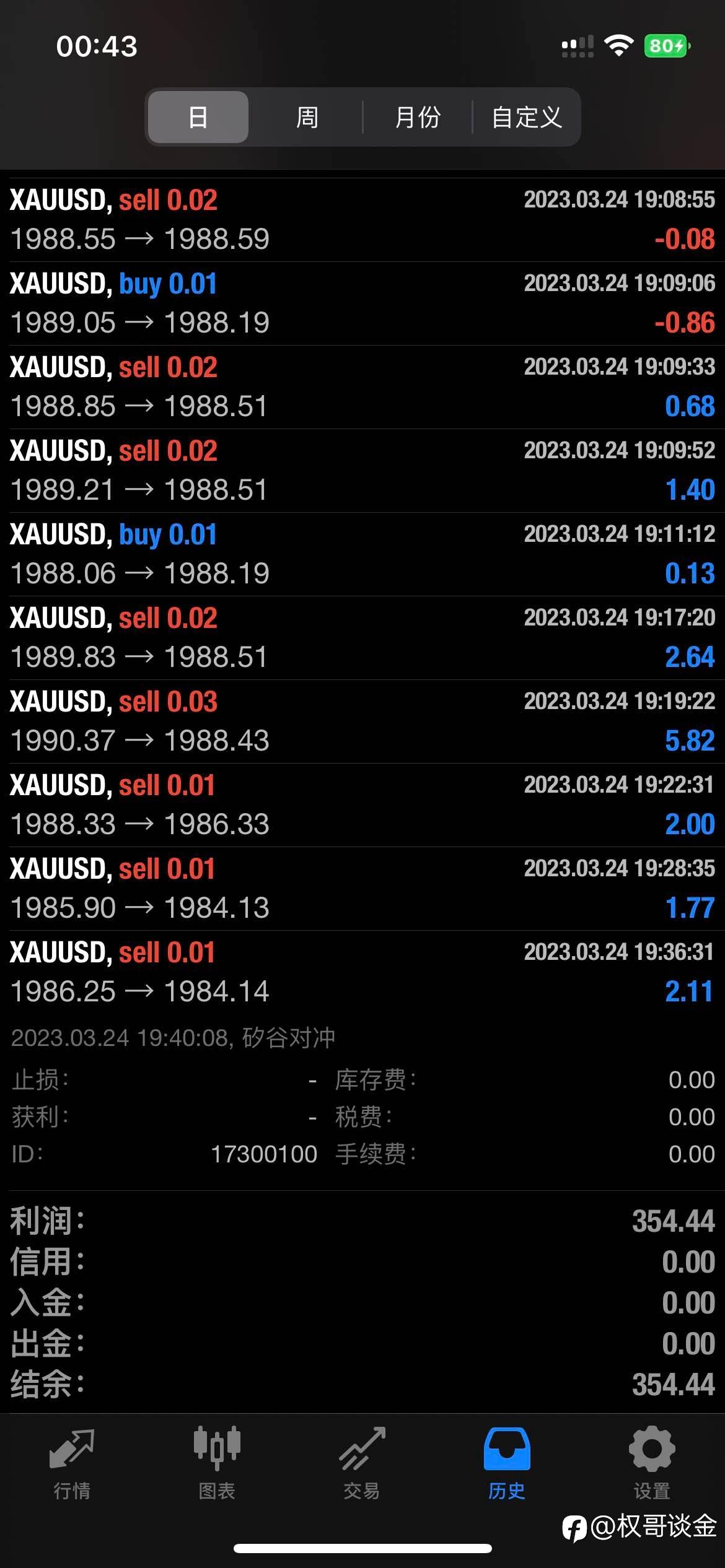Open the buy 0.01 trade at 19:11:12
Image resolution: width=725 pixels, height=1568 pixels.
[362, 554]
